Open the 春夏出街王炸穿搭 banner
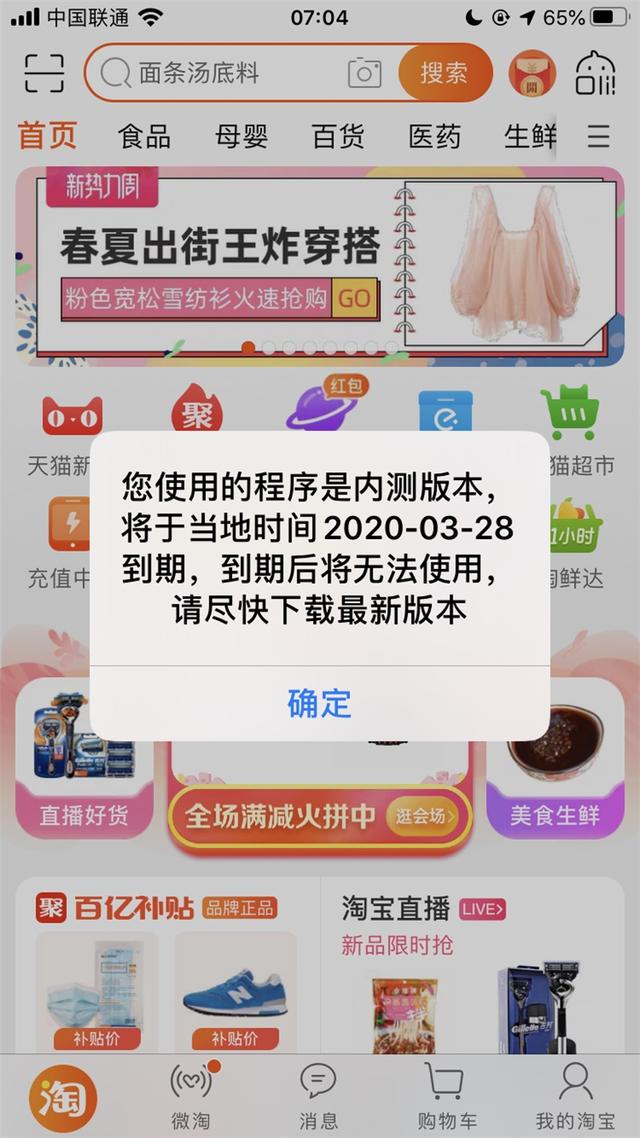Image resolution: width=640 pixels, height=1138 pixels. coord(320,266)
